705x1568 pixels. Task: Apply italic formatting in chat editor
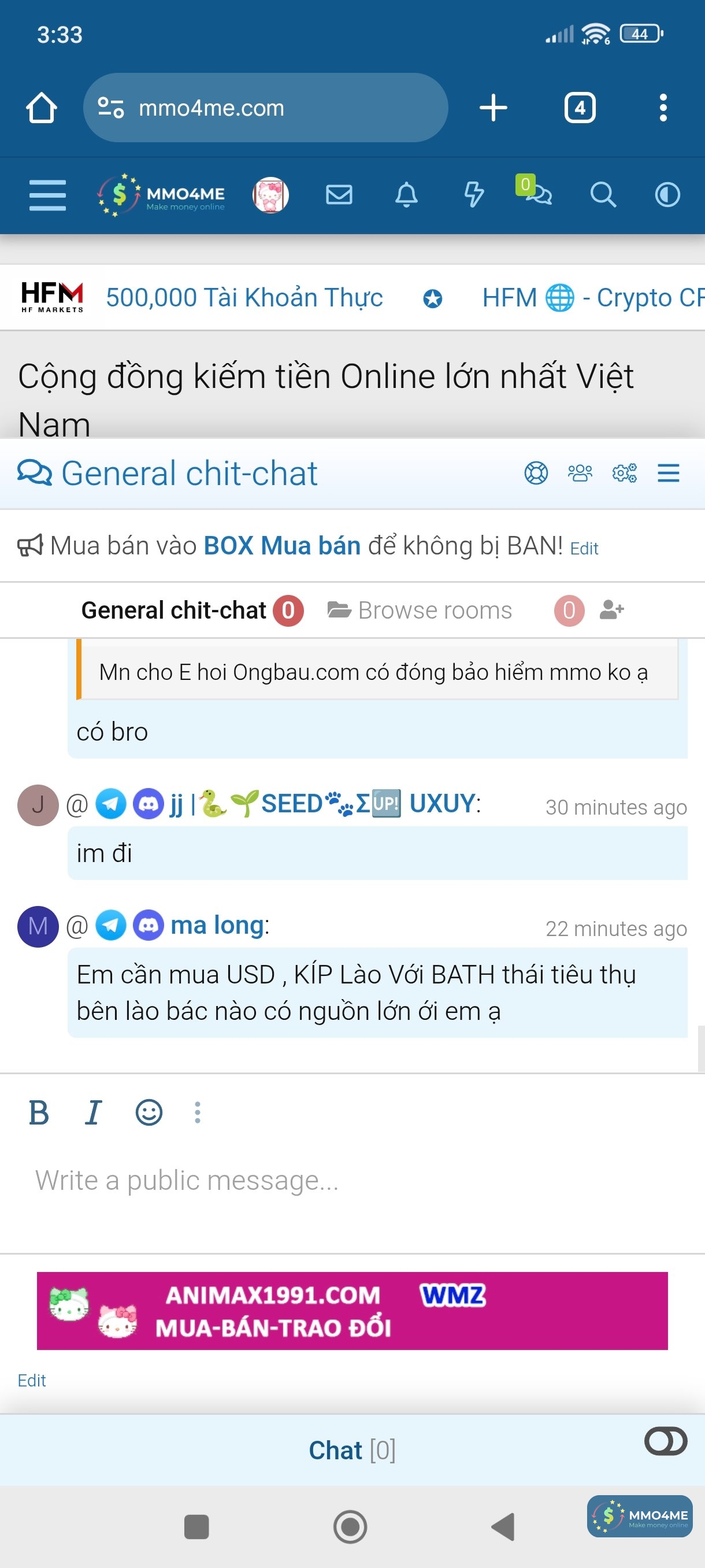(93, 1114)
